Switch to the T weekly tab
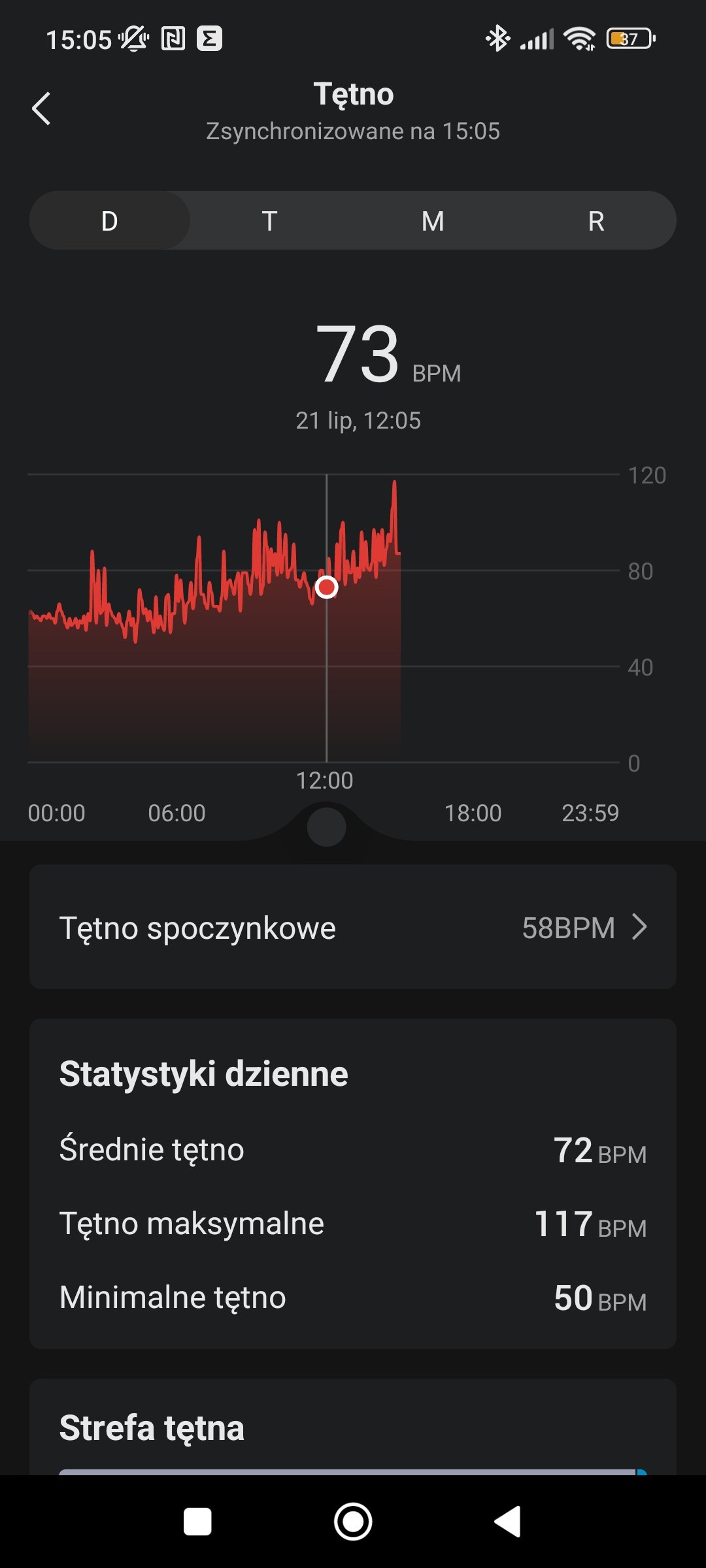 270,220
